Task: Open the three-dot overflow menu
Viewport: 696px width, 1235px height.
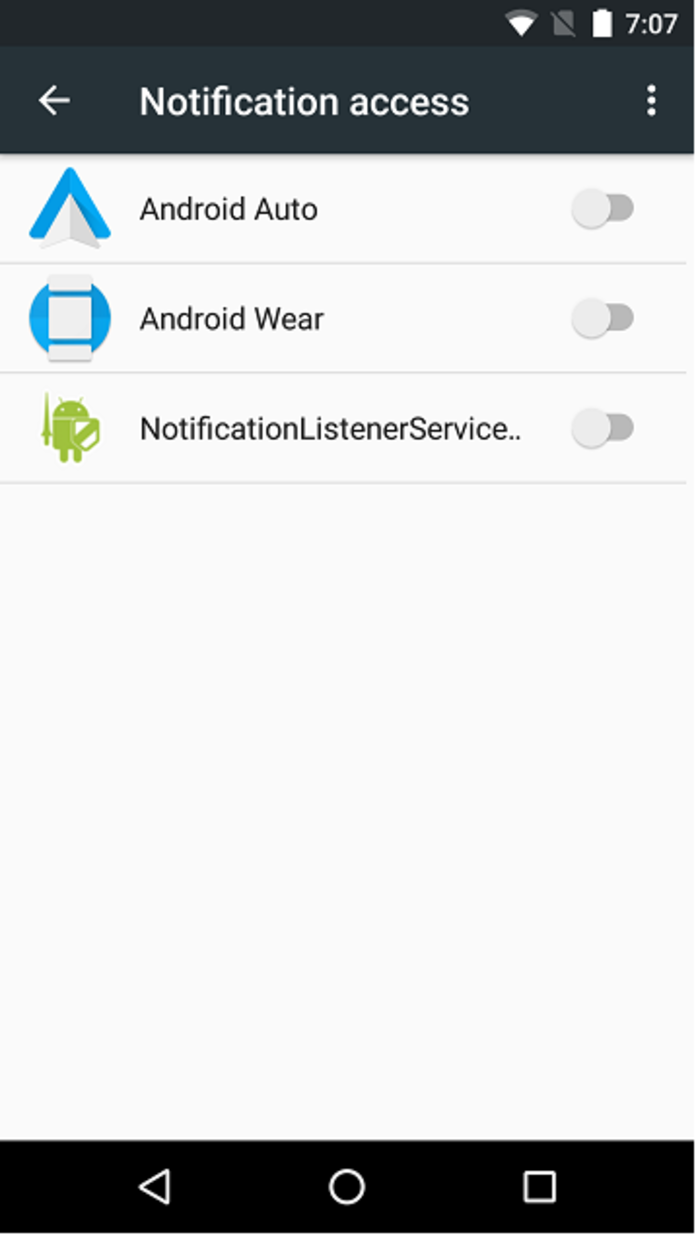Action: click(x=651, y=100)
